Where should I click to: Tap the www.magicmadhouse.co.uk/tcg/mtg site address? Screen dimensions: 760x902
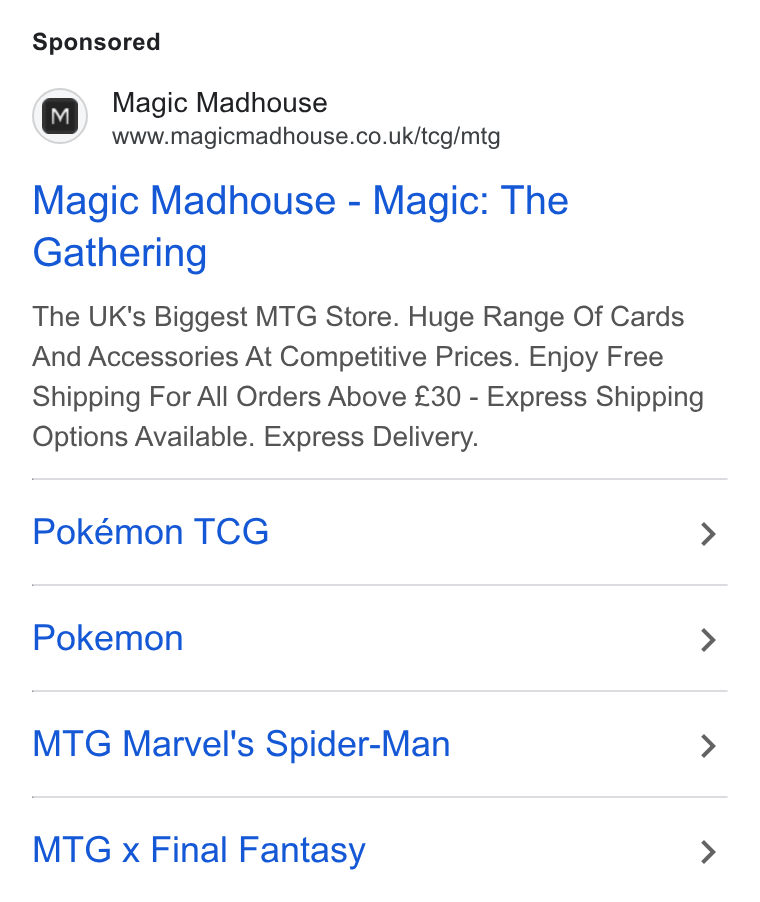(x=306, y=136)
